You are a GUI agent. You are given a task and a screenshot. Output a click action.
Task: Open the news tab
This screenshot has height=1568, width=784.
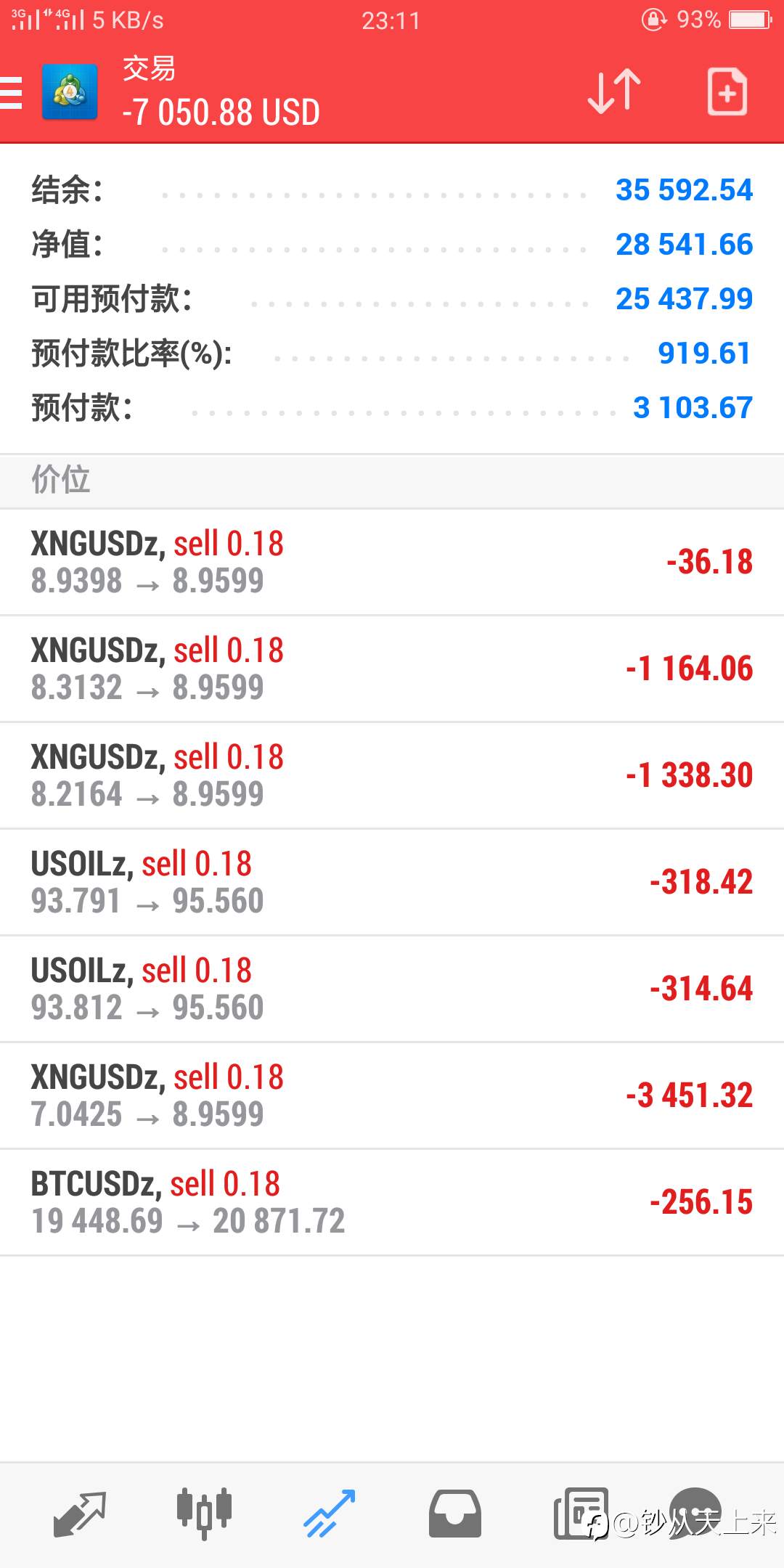pyautogui.click(x=581, y=1514)
